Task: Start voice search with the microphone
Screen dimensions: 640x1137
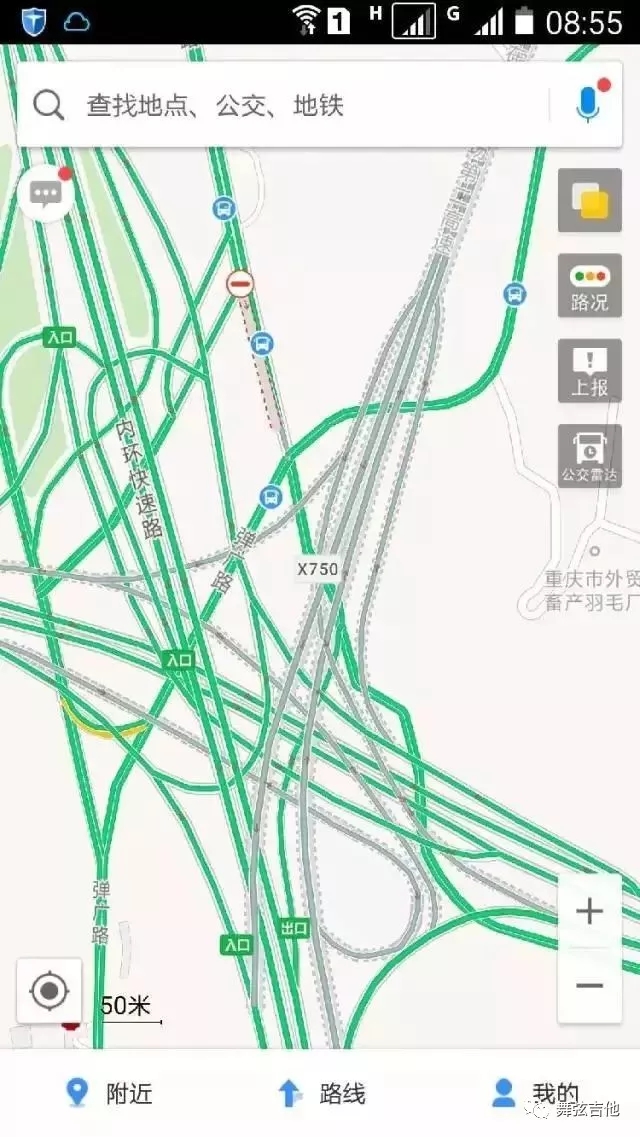Action: [x=589, y=104]
